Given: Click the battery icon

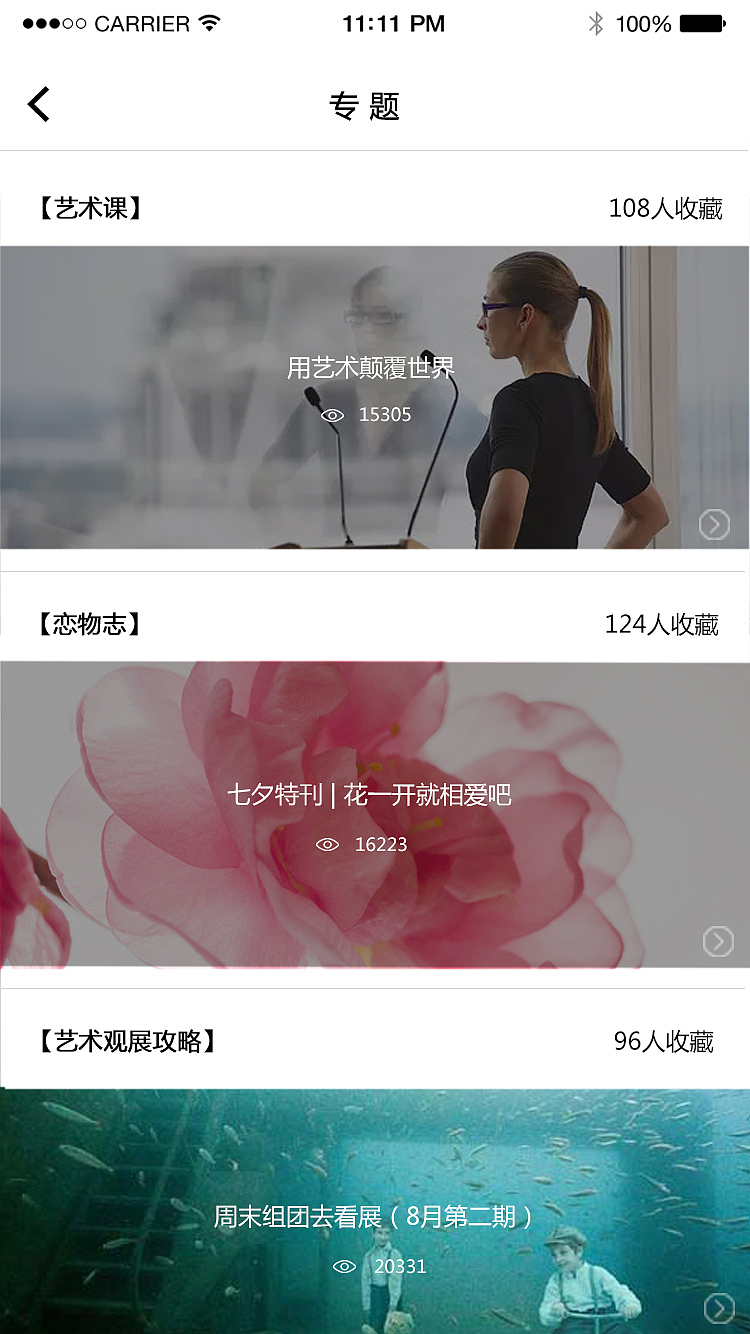Looking at the screenshot, I should (x=700, y=22).
